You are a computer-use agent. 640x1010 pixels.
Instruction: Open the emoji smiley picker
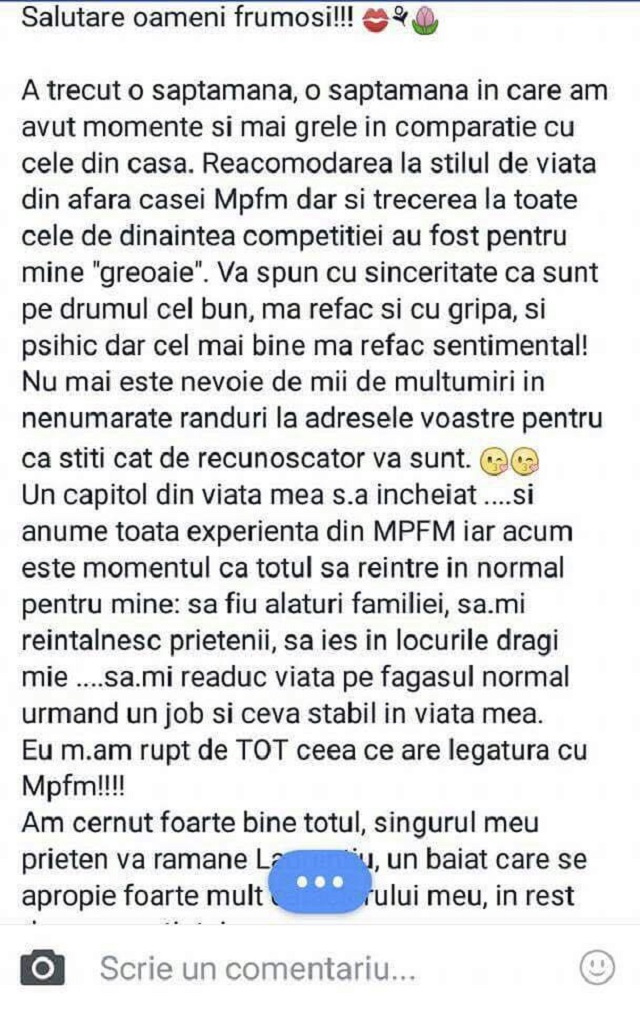(x=597, y=967)
